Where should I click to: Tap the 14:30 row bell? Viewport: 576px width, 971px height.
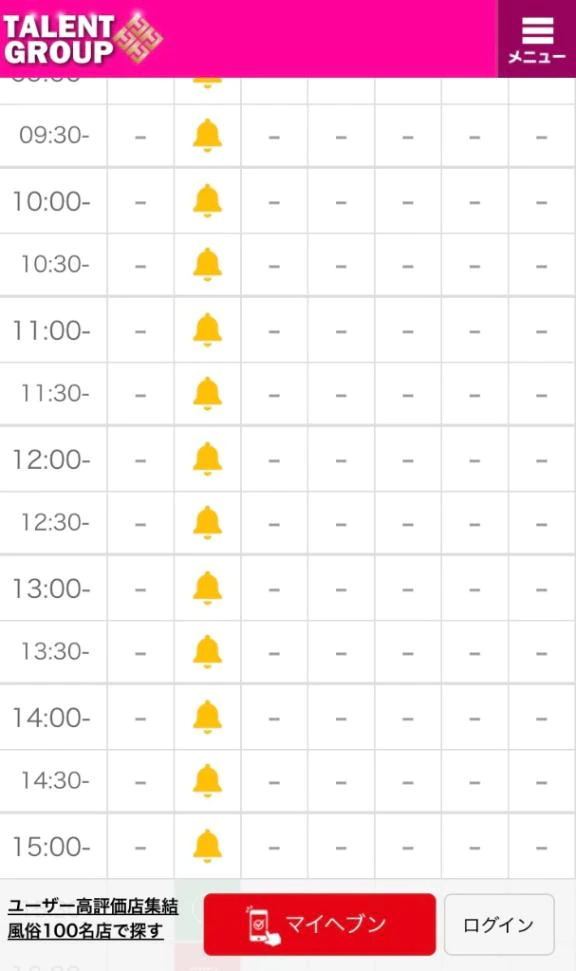coord(207,781)
